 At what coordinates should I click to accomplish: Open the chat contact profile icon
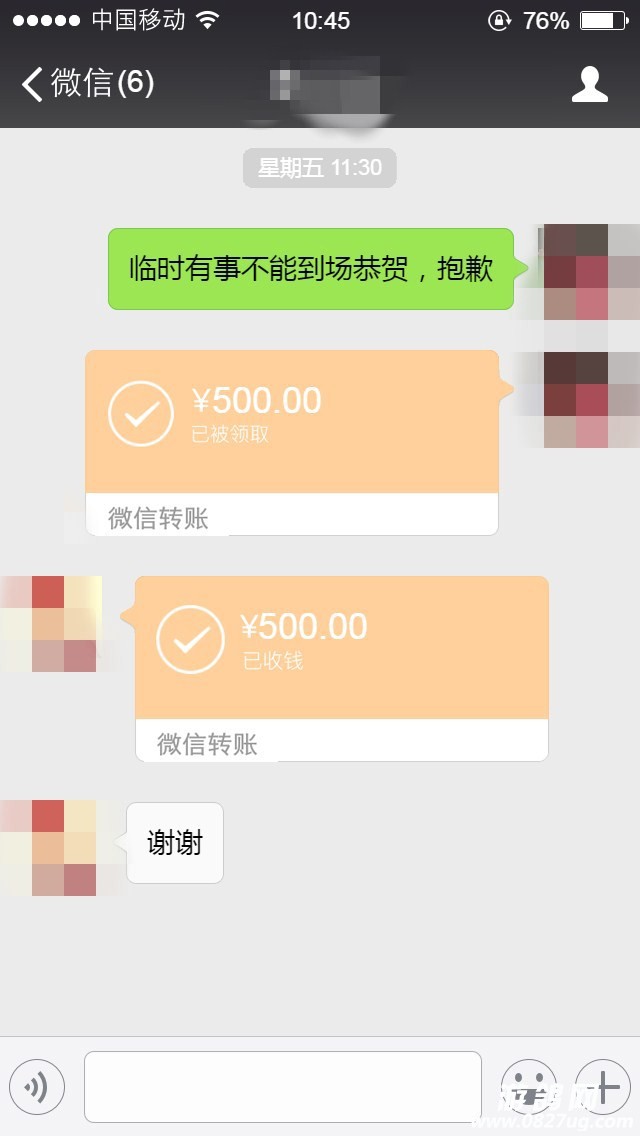point(589,84)
